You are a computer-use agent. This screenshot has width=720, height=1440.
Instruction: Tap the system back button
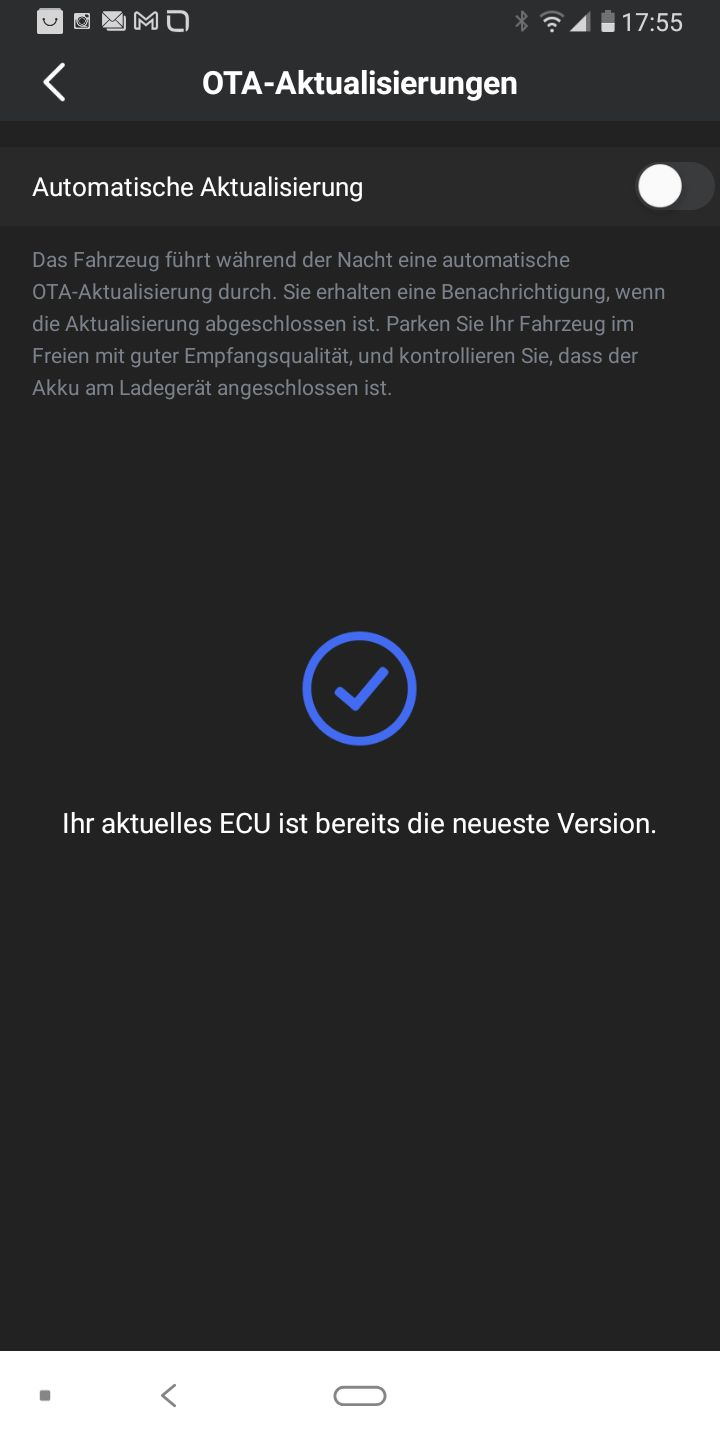click(169, 1395)
